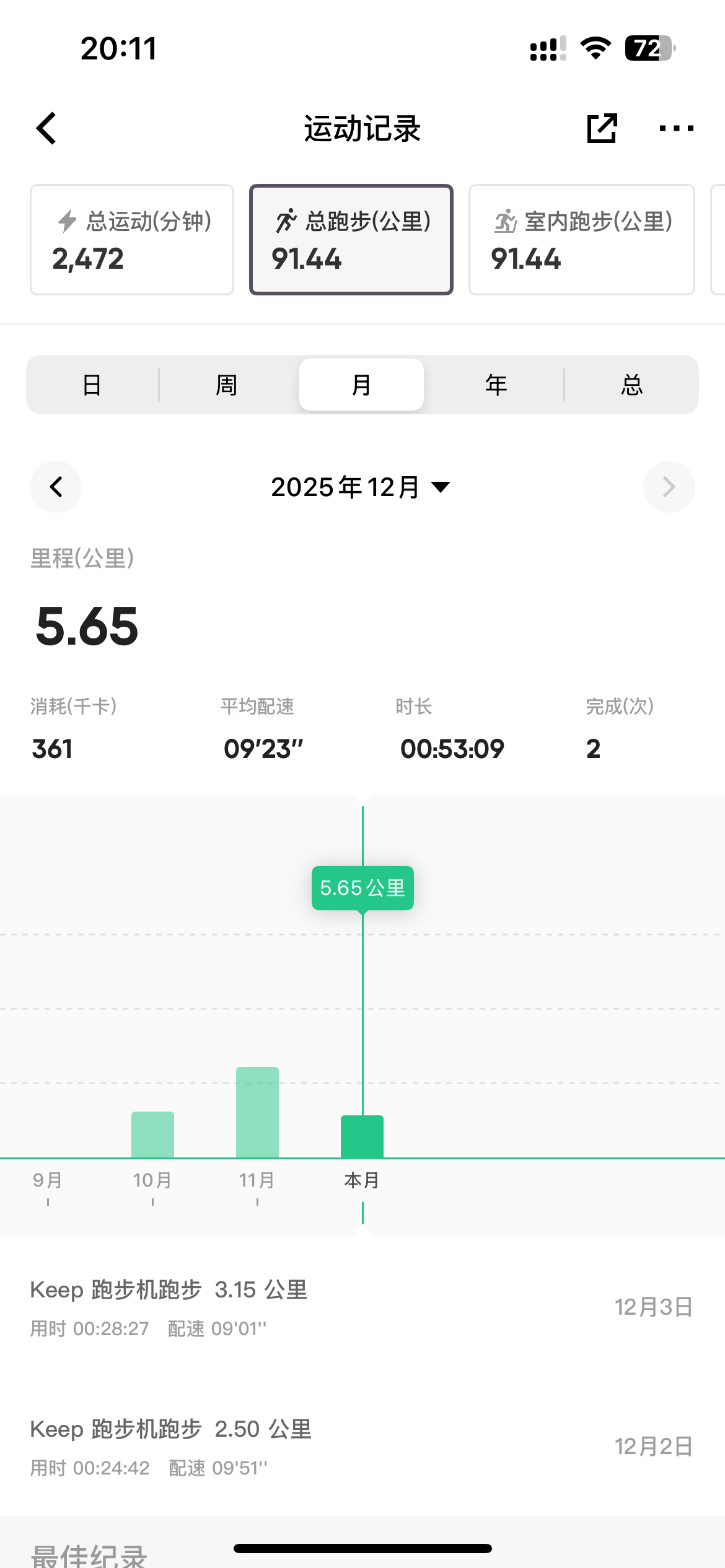Image resolution: width=725 pixels, height=1568 pixels.
Task: Switch to the 周 view
Action: click(227, 385)
